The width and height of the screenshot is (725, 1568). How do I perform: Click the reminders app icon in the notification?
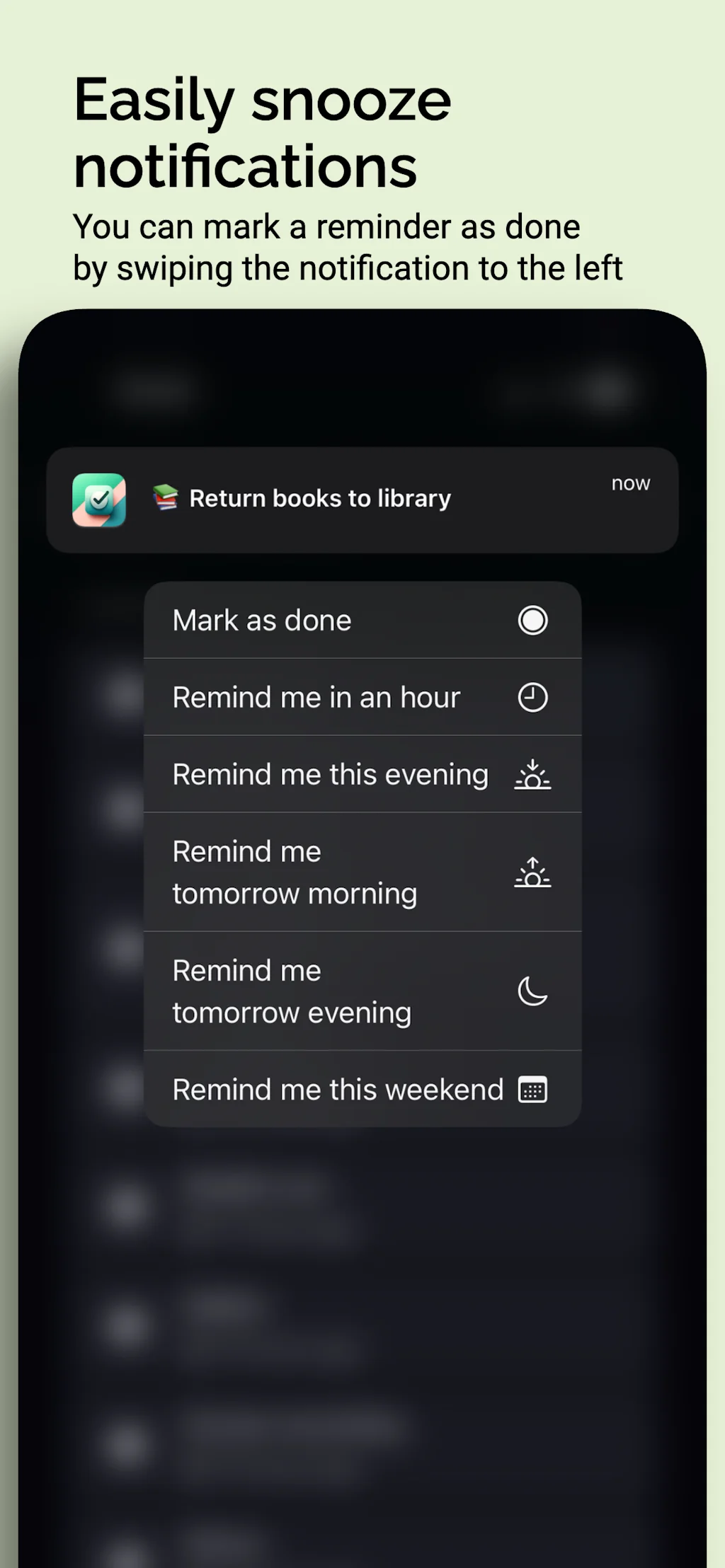pyautogui.click(x=99, y=498)
